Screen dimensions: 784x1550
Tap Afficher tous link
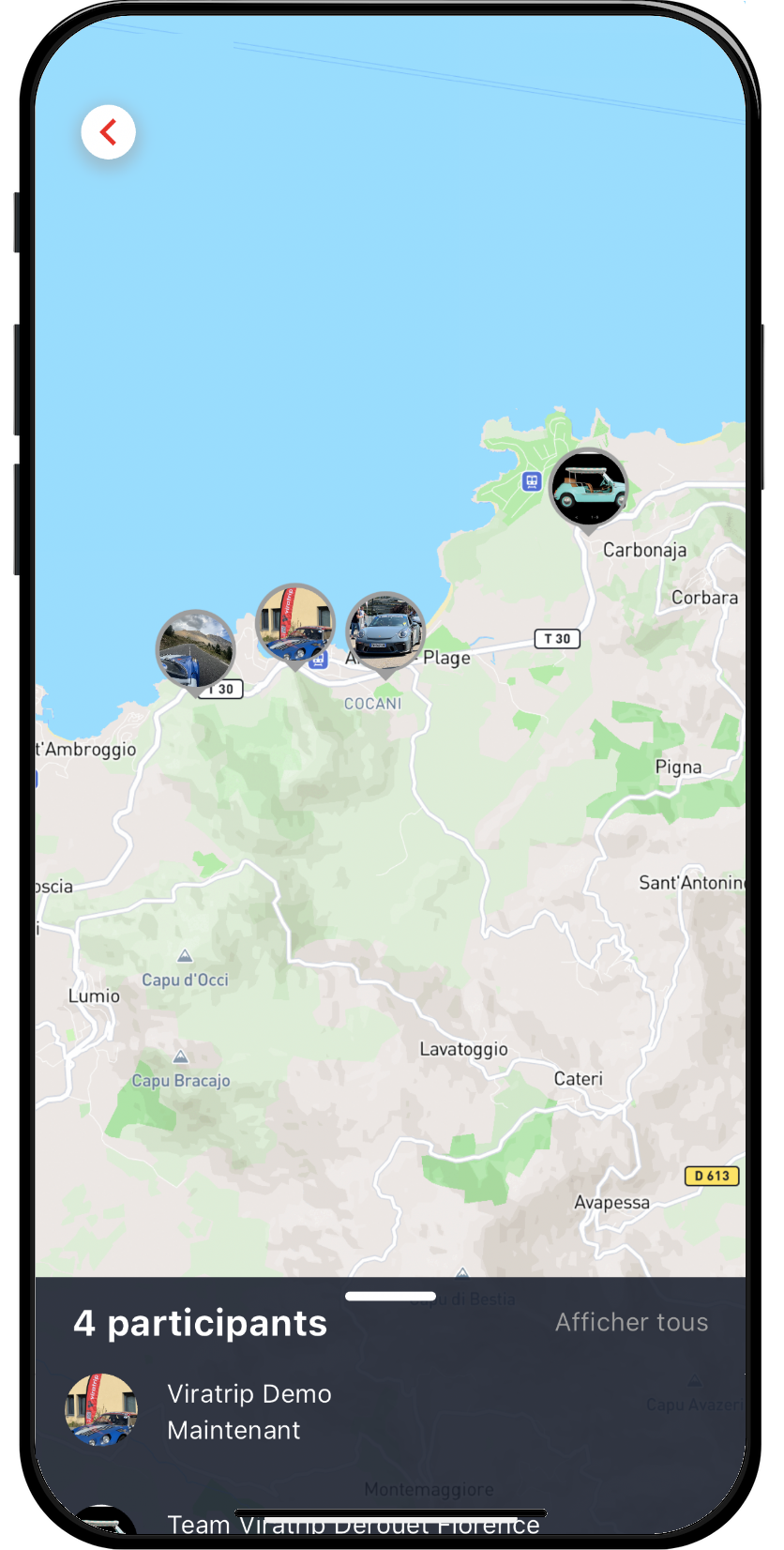[631, 1322]
